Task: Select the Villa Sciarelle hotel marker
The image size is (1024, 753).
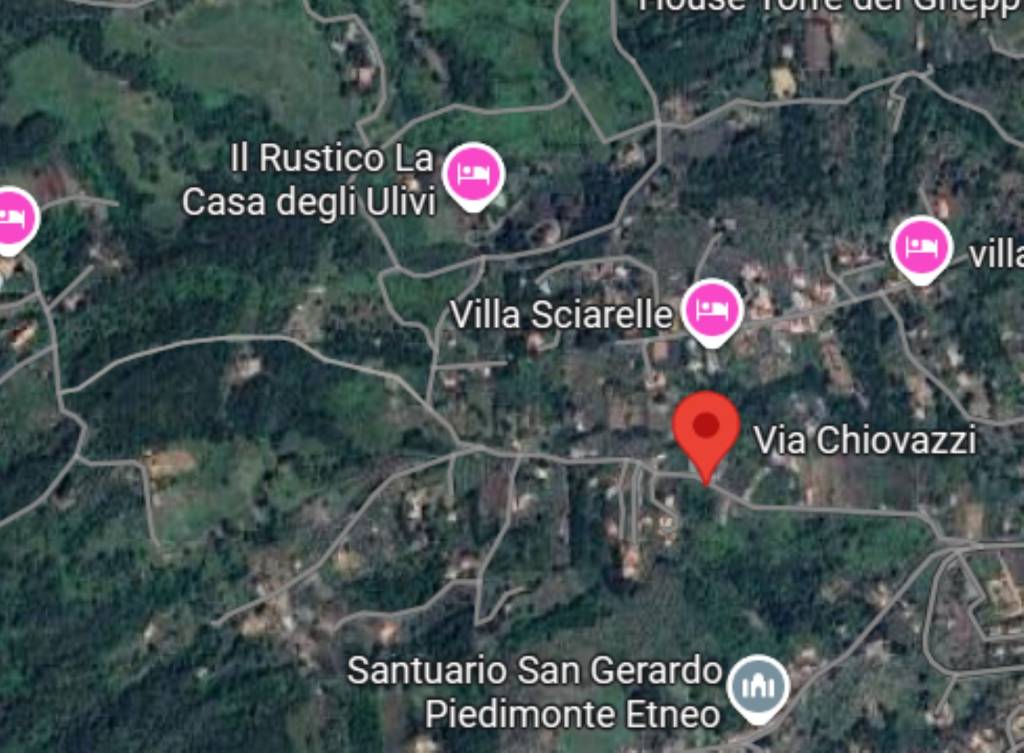Action: [712, 309]
